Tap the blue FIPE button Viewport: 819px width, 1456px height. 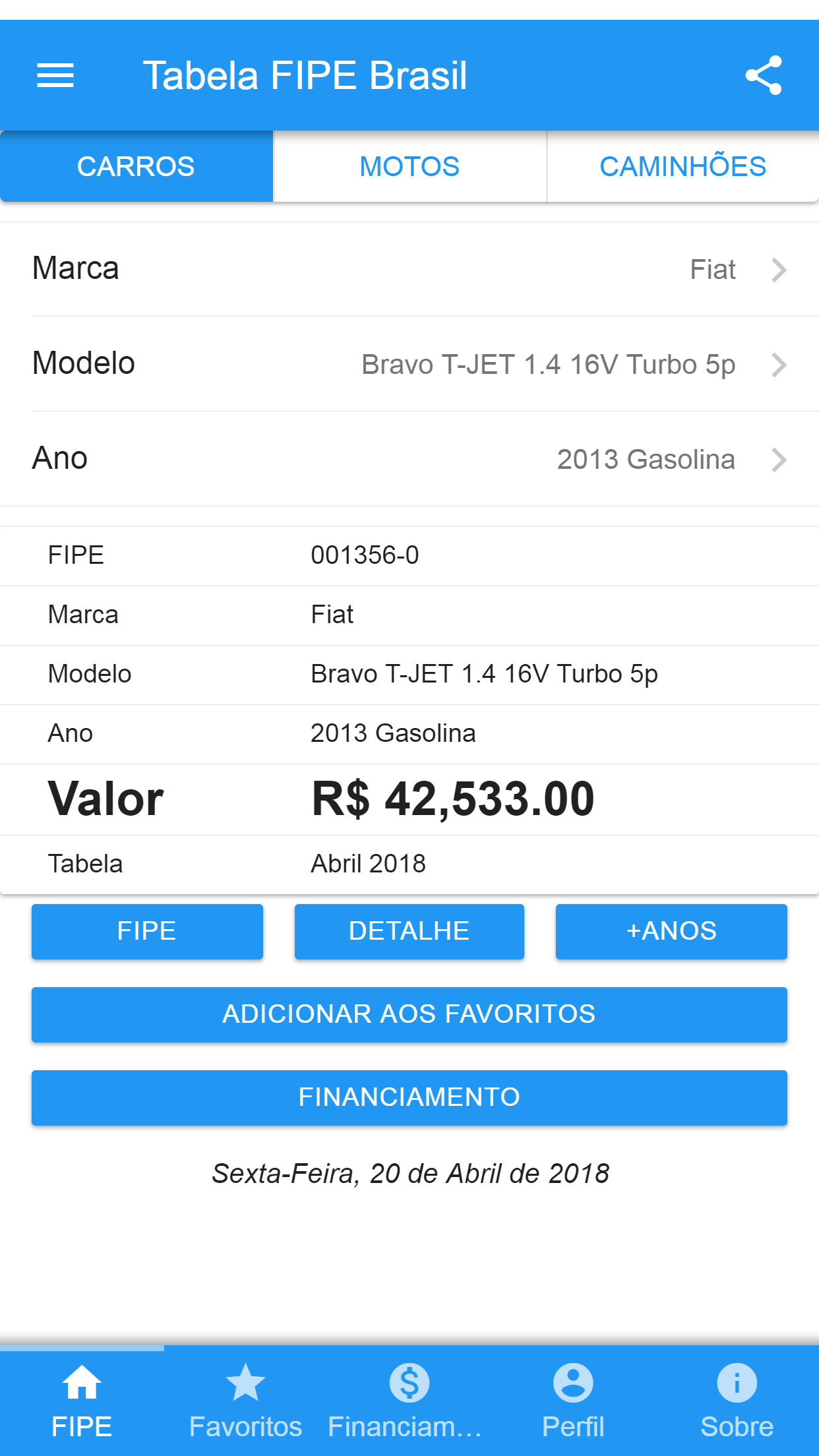click(147, 931)
